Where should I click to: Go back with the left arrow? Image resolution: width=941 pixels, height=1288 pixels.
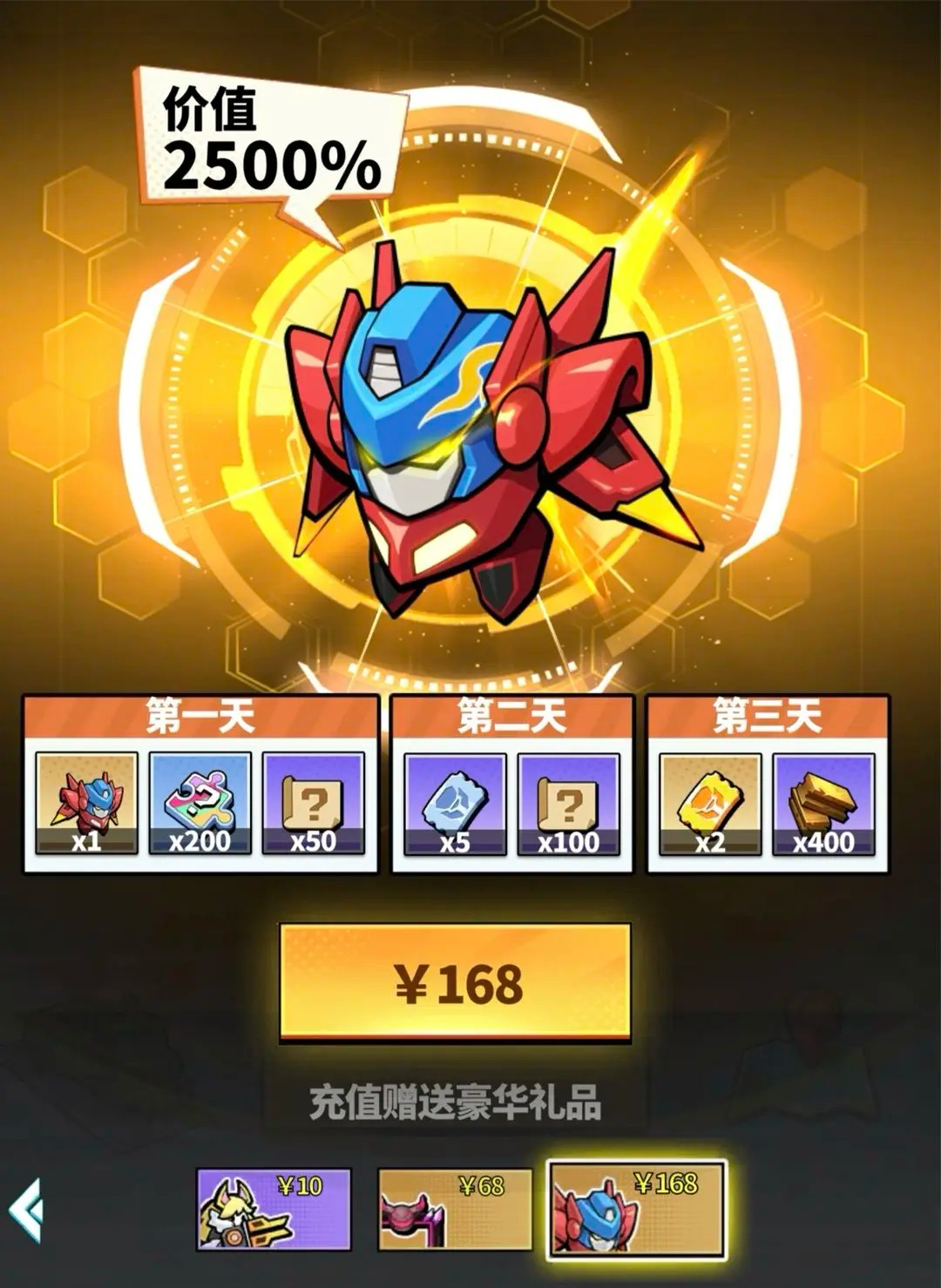pyautogui.click(x=26, y=1209)
